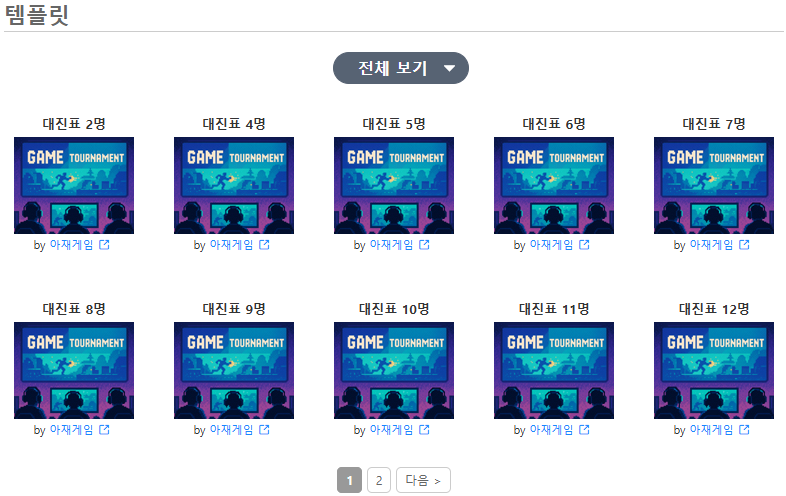The width and height of the screenshot is (786, 496).
Task: Open the 대진표 4명 template
Action: pyautogui.click(x=234, y=185)
